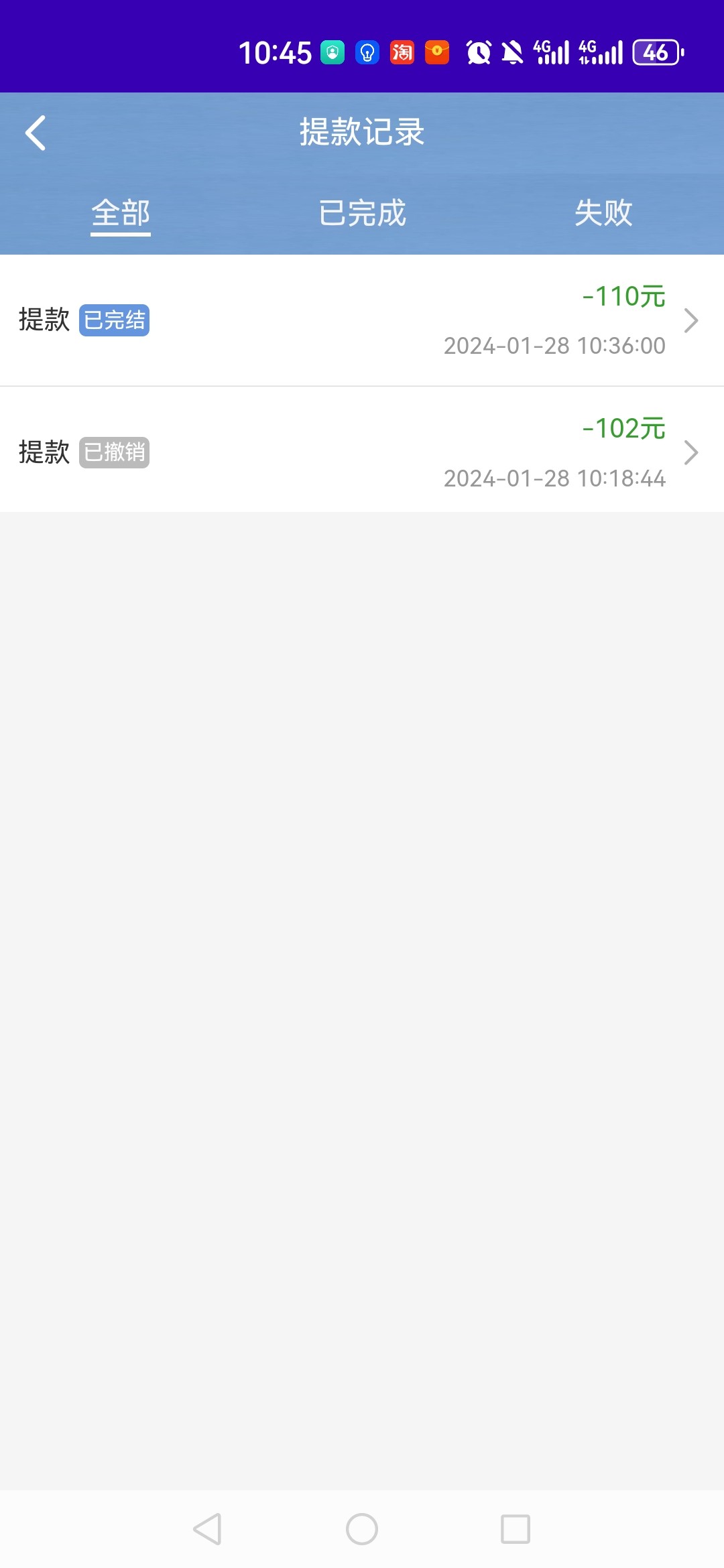The width and height of the screenshot is (724, 1568).
Task: Go back from the 提款记录 page
Action: pyautogui.click(x=36, y=133)
